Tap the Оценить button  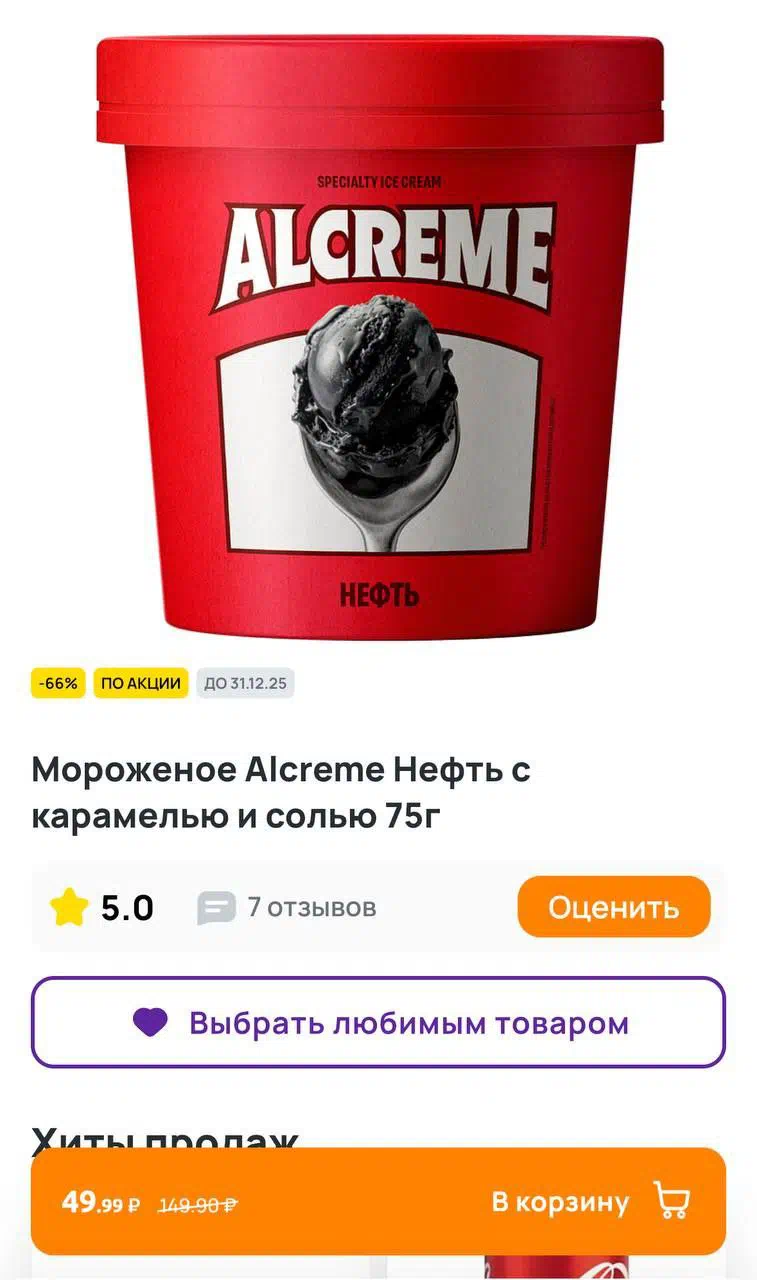click(x=614, y=907)
